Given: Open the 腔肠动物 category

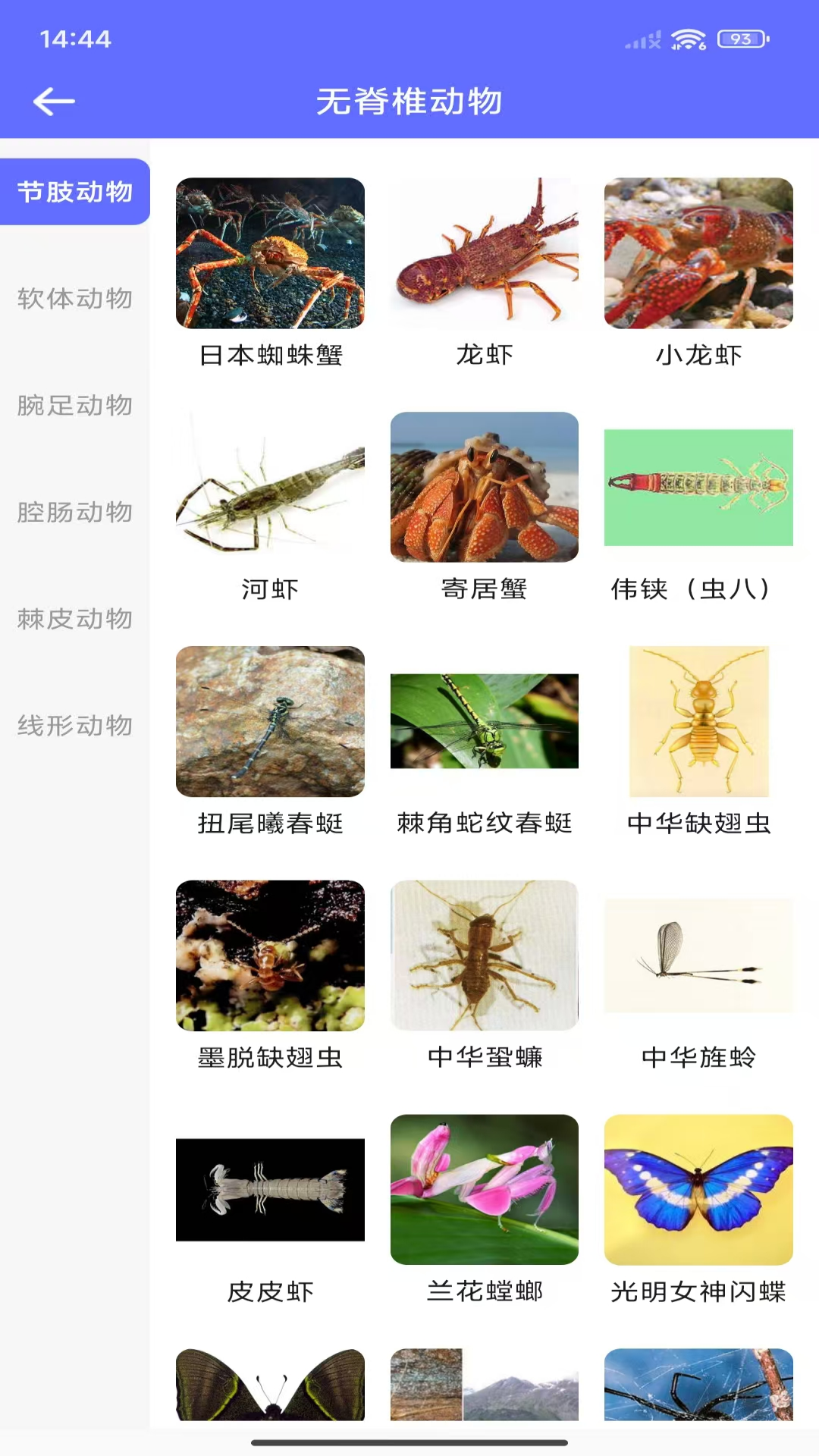Looking at the screenshot, I should coord(74,513).
